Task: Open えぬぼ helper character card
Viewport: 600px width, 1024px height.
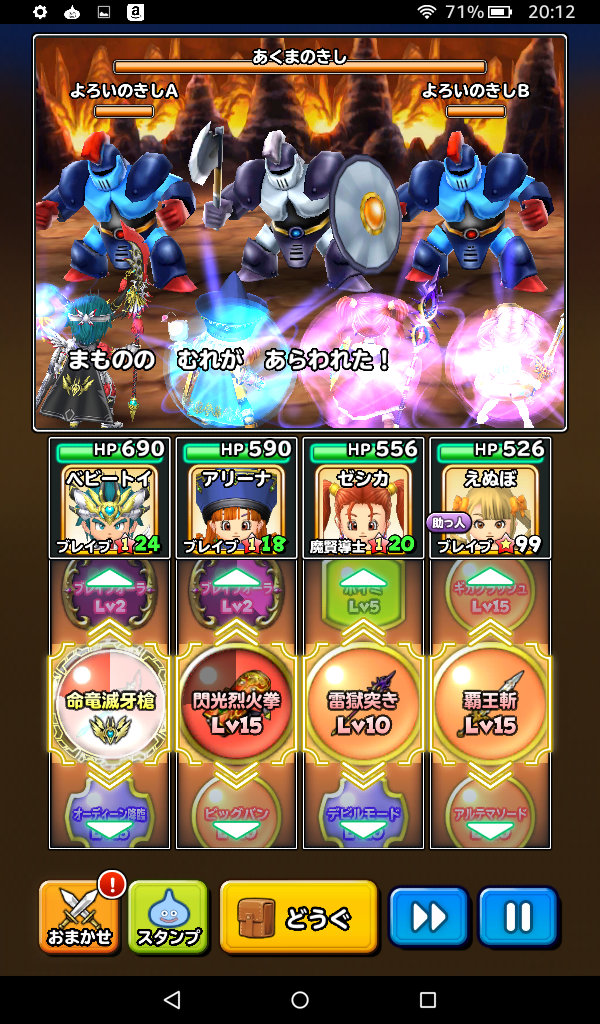Action: [x=490, y=498]
